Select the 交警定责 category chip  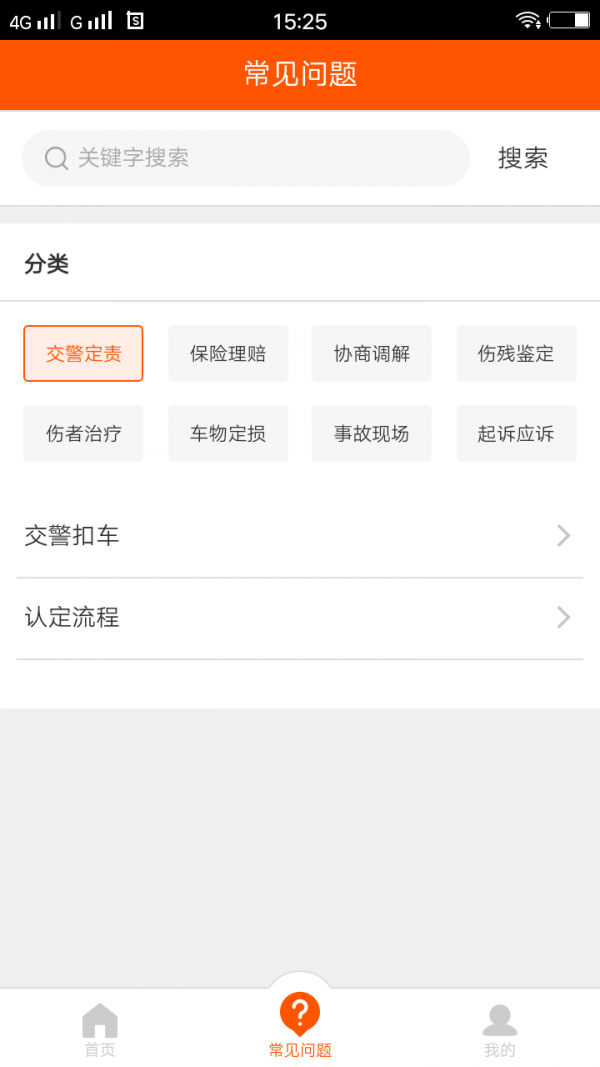(x=84, y=353)
